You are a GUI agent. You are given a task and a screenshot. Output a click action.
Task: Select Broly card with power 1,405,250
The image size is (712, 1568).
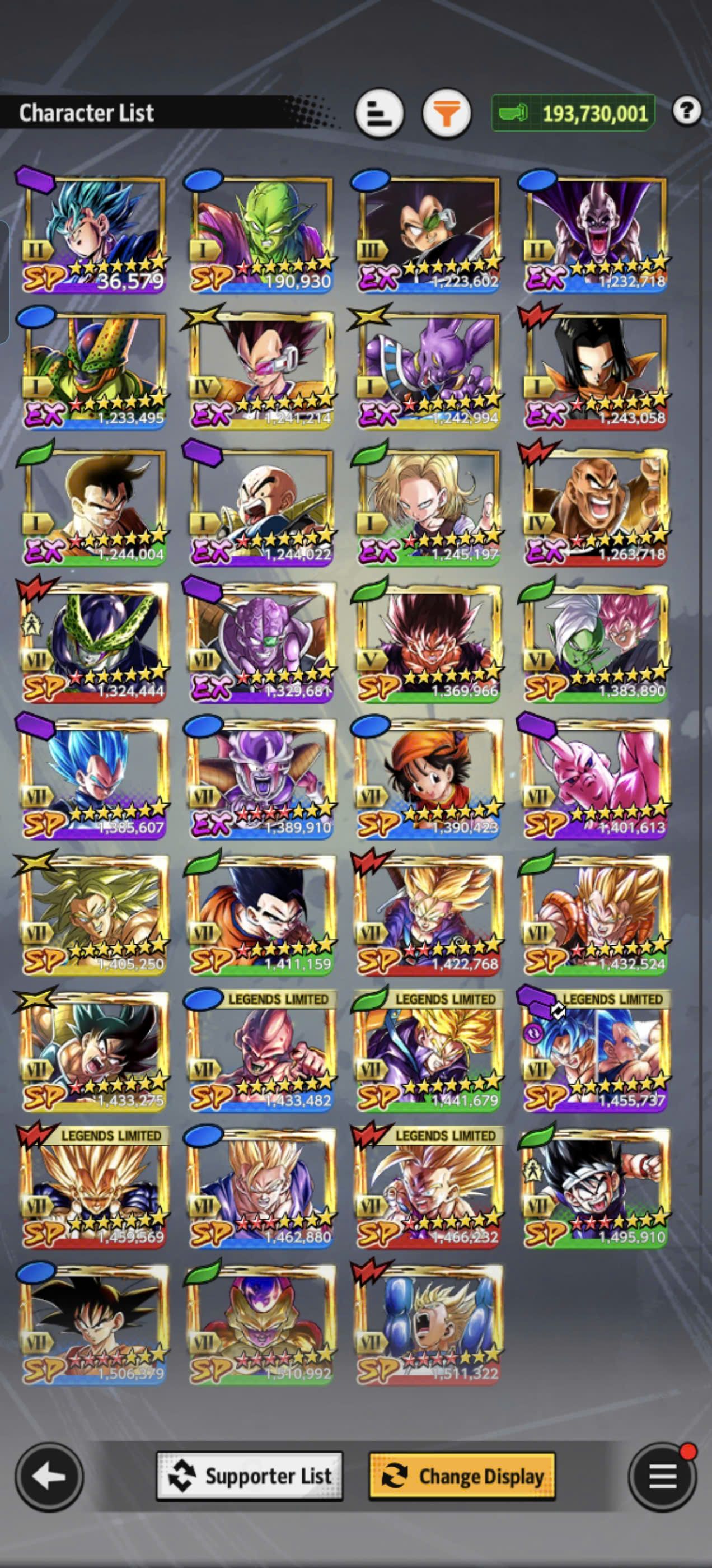click(93, 915)
